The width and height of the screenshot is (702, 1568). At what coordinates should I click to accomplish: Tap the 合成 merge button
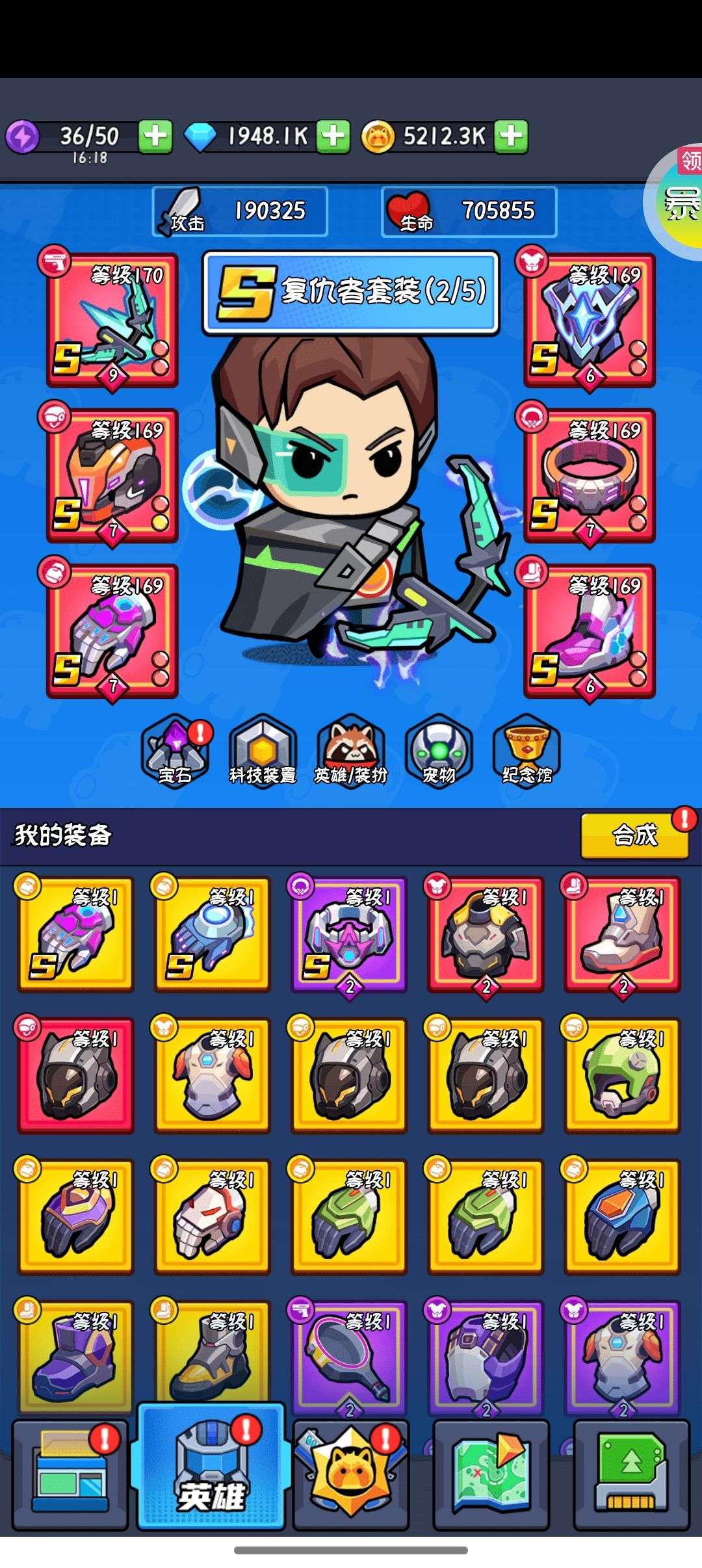[x=634, y=835]
